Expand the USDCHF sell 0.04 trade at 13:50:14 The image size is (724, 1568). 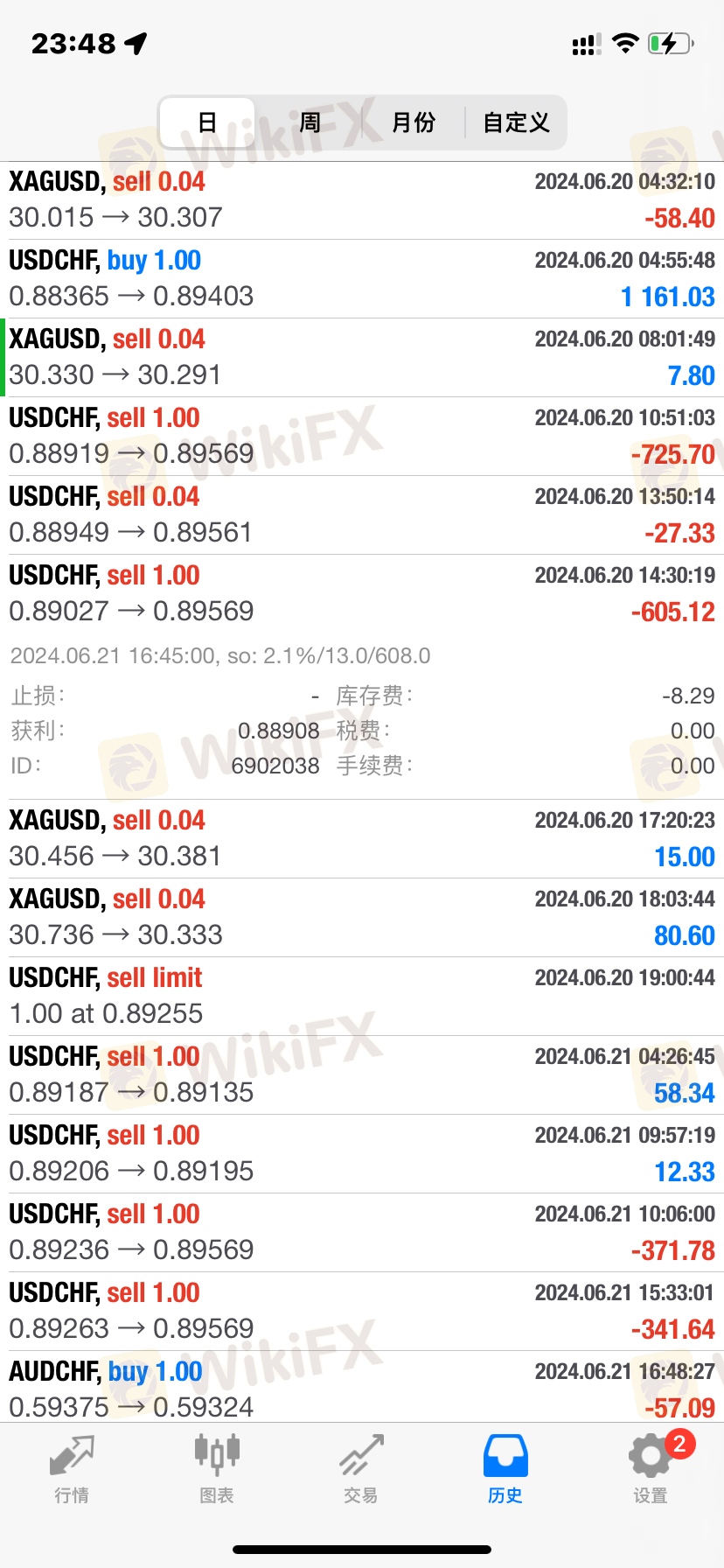pyautogui.click(x=362, y=515)
